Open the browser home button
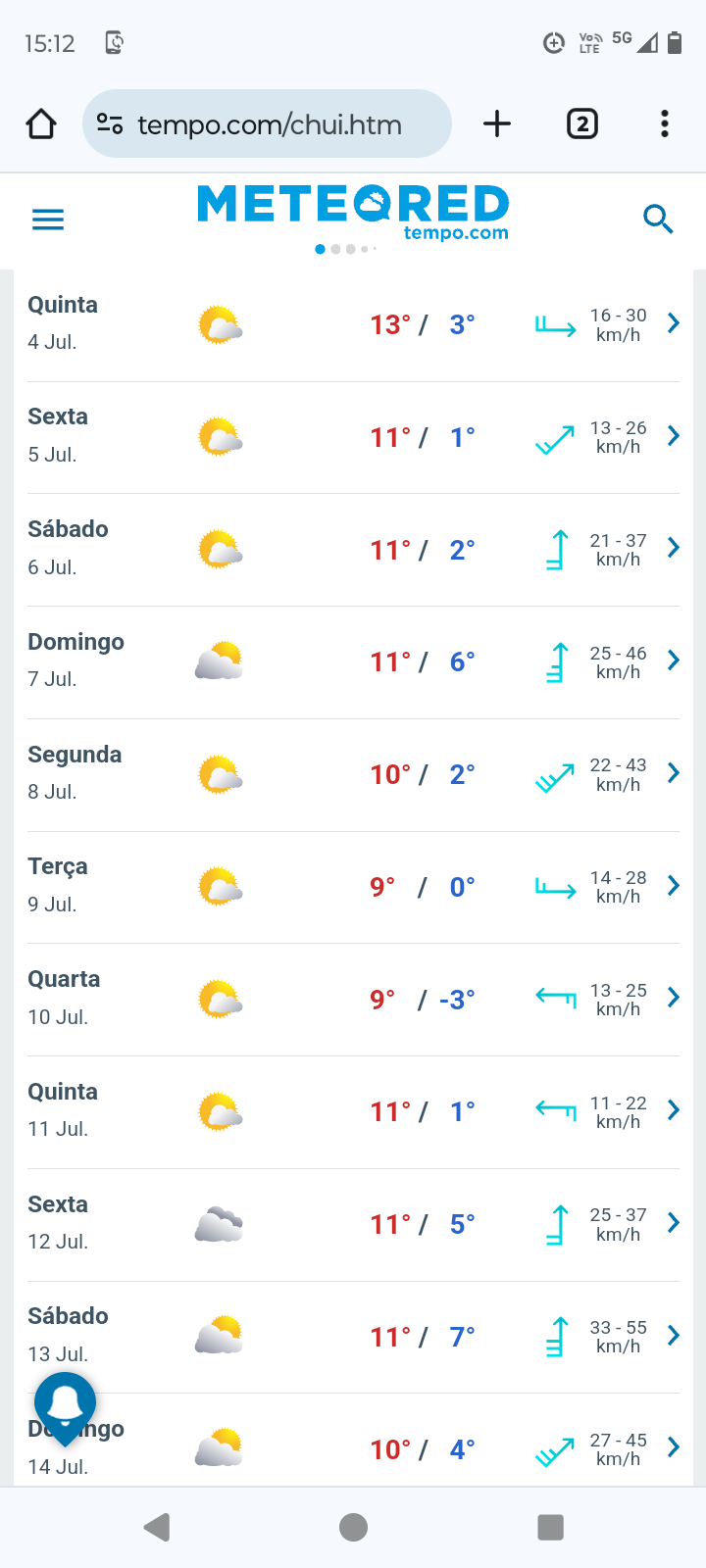Viewport: 706px width, 1568px height. 41,124
